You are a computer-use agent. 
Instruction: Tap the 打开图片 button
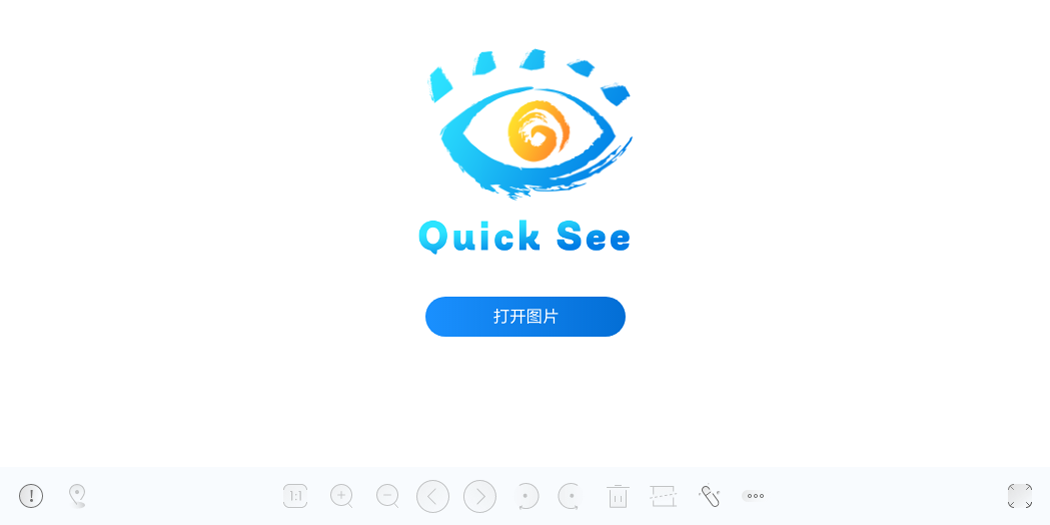coord(525,316)
